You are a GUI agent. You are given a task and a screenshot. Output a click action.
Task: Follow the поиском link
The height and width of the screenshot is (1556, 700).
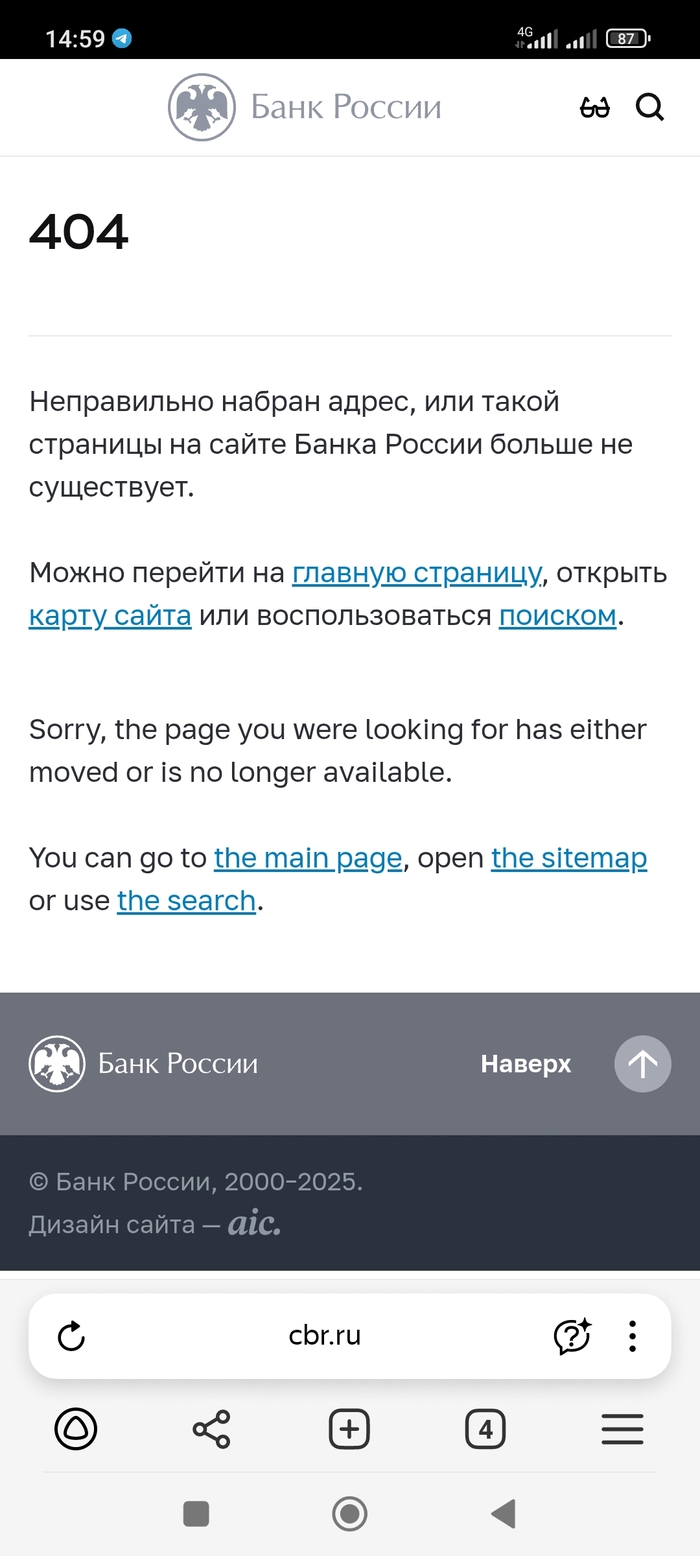click(x=557, y=615)
